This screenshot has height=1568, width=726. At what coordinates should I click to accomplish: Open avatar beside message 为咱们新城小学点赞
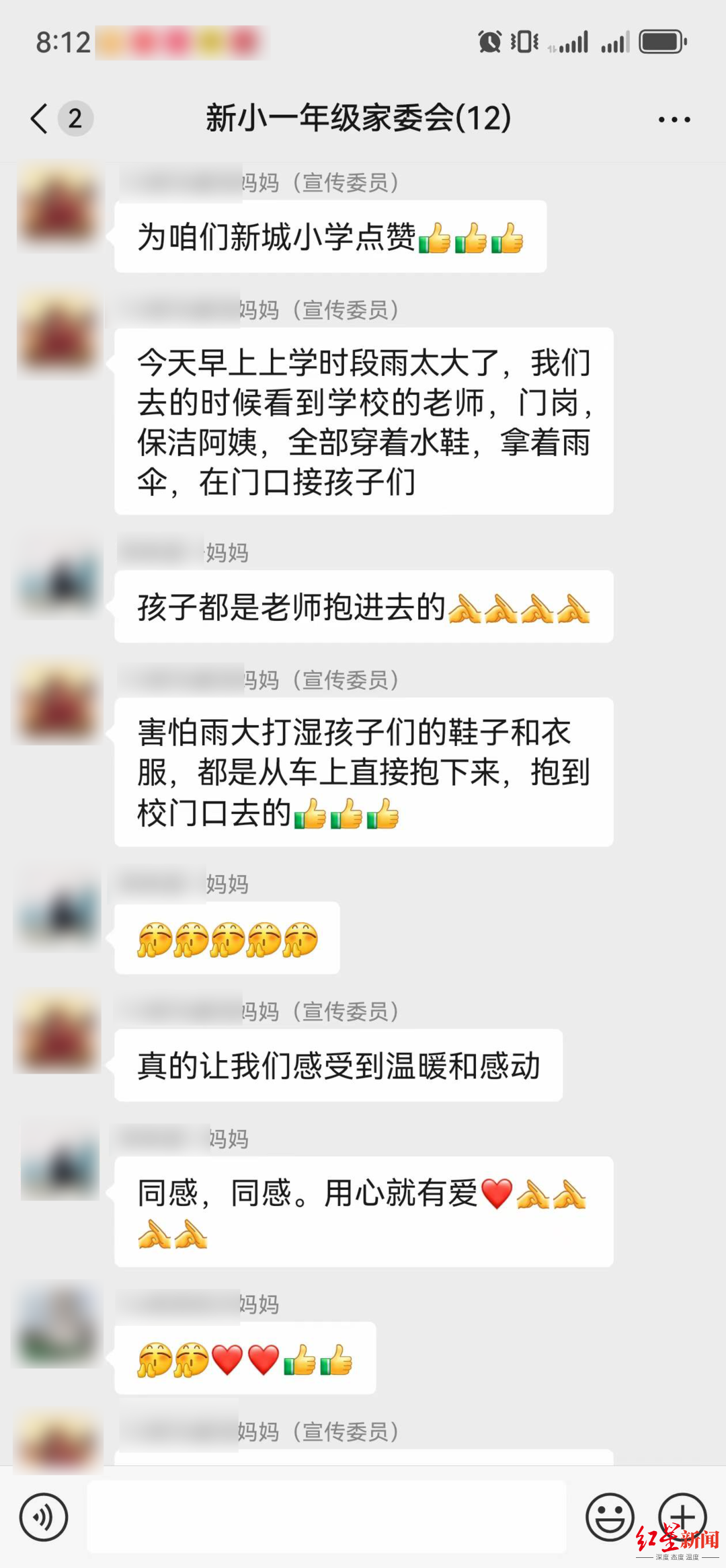pos(59,208)
